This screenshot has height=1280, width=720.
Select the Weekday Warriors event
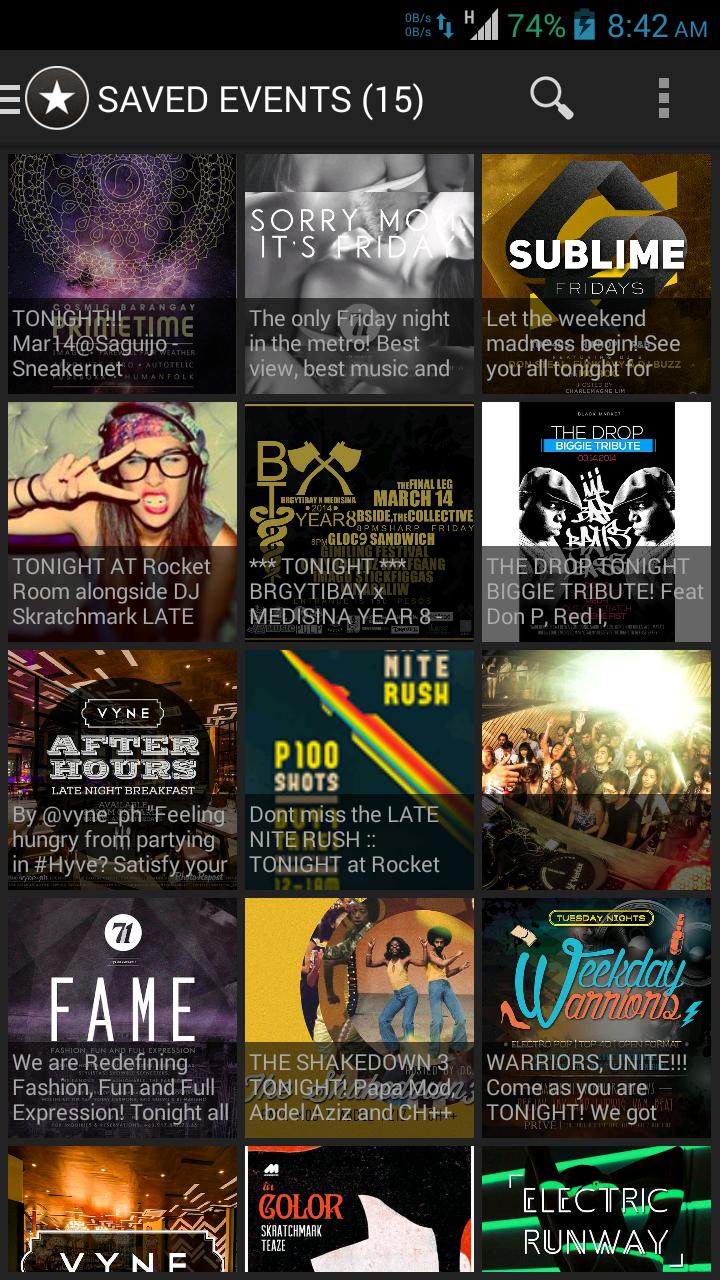pyautogui.click(x=597, y=1017)
